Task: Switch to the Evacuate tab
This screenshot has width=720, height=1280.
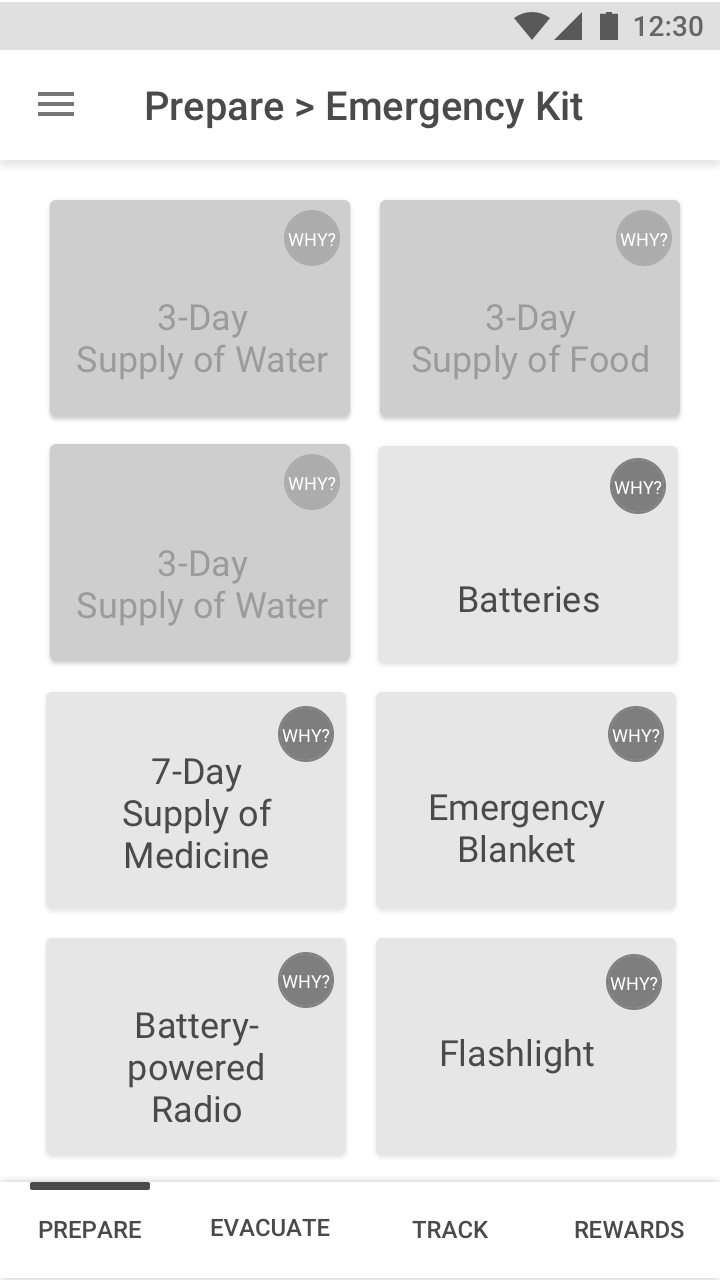Action: (x=270, y=1228)
